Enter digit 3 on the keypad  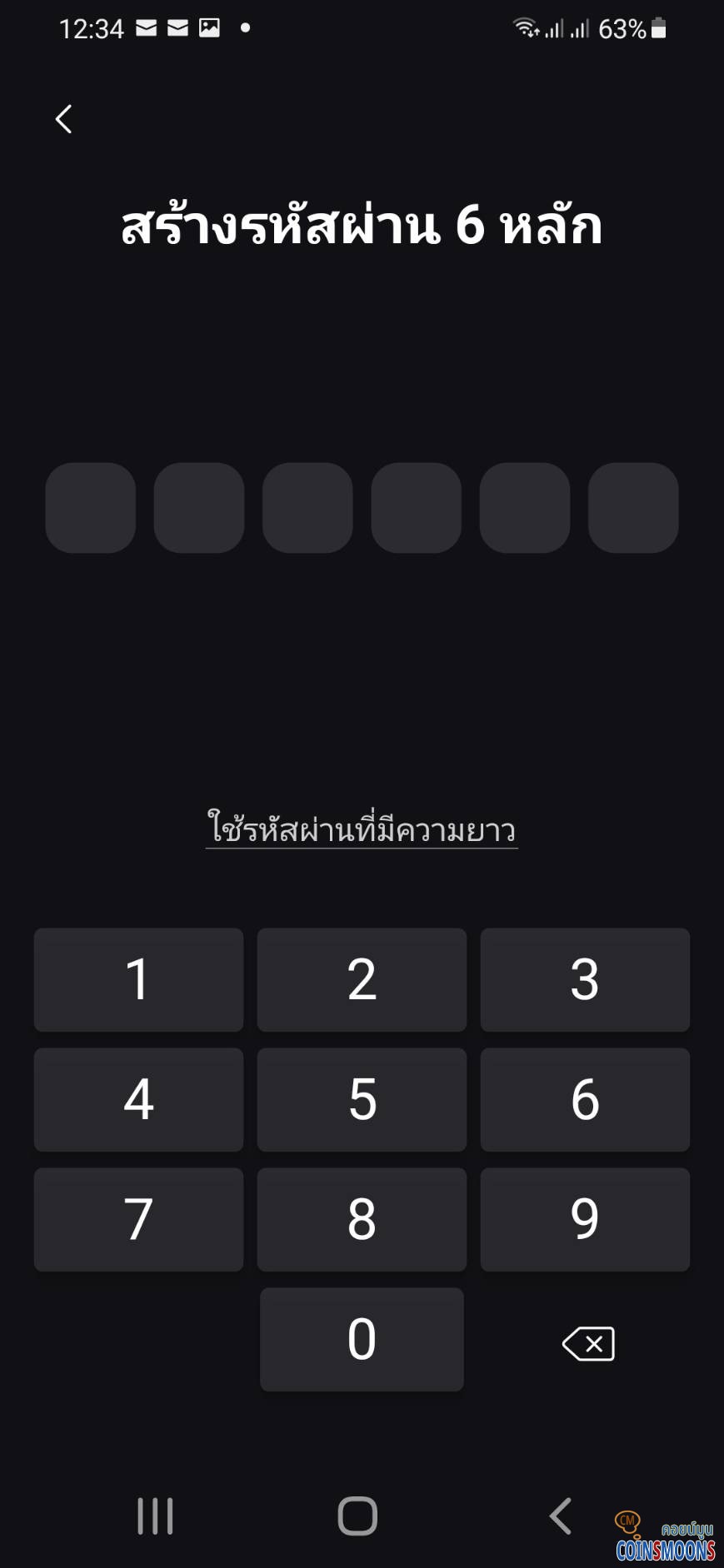pos(585,979)
